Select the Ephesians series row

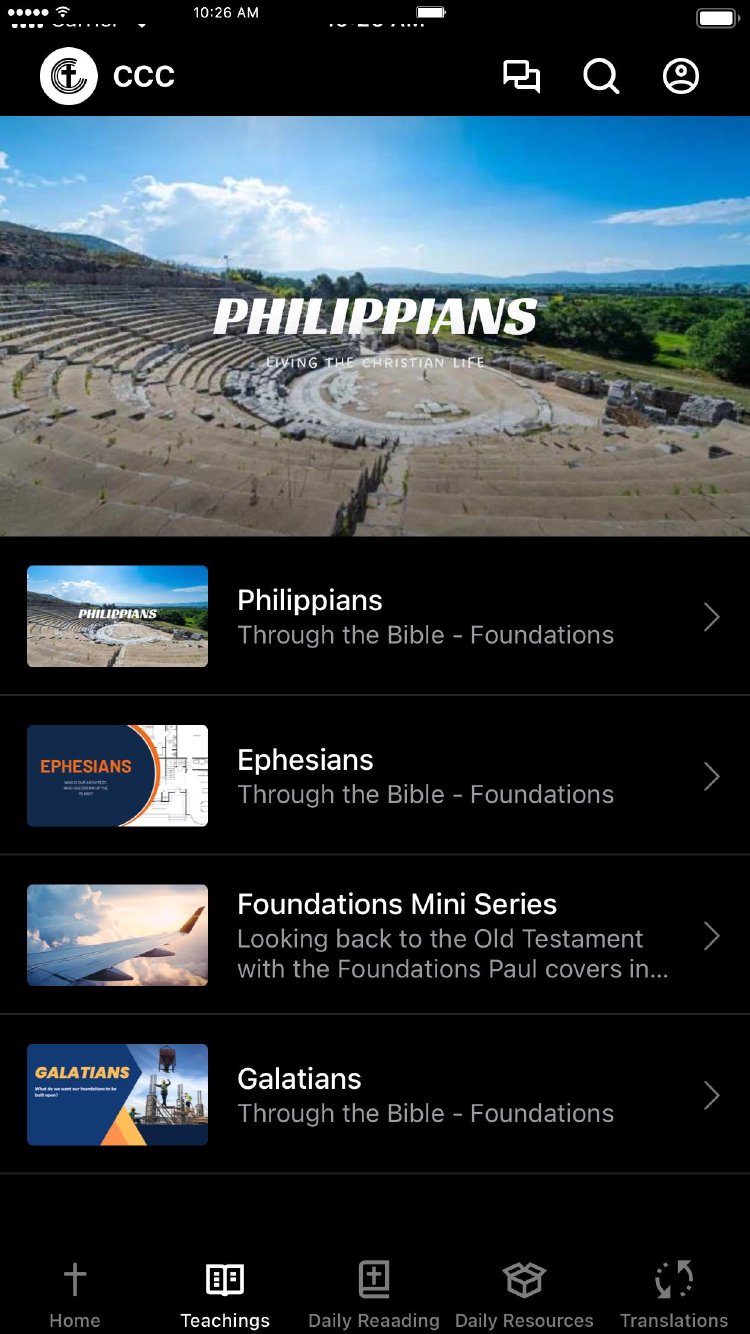[375, 776]
